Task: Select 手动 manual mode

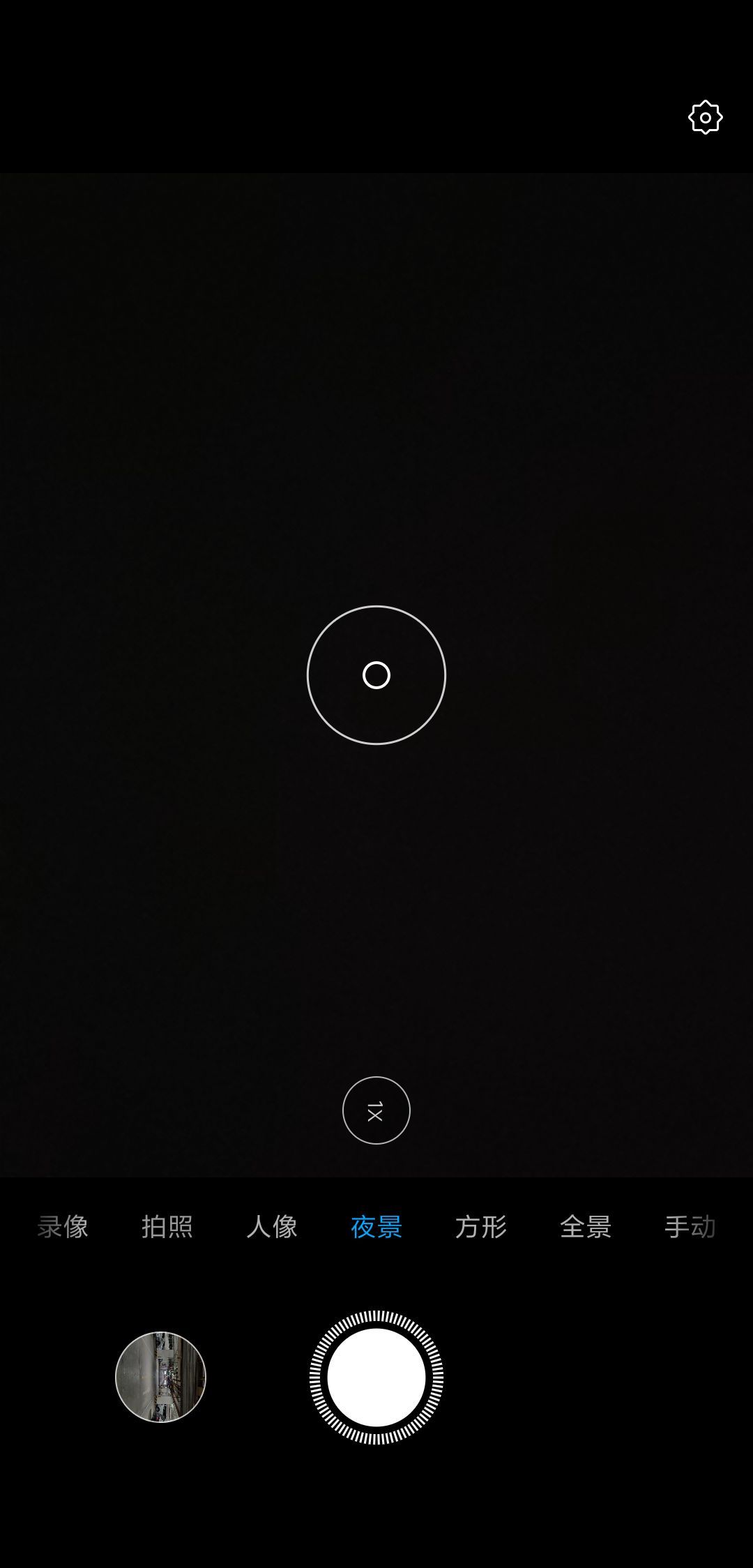Action: pos(690,1226)
